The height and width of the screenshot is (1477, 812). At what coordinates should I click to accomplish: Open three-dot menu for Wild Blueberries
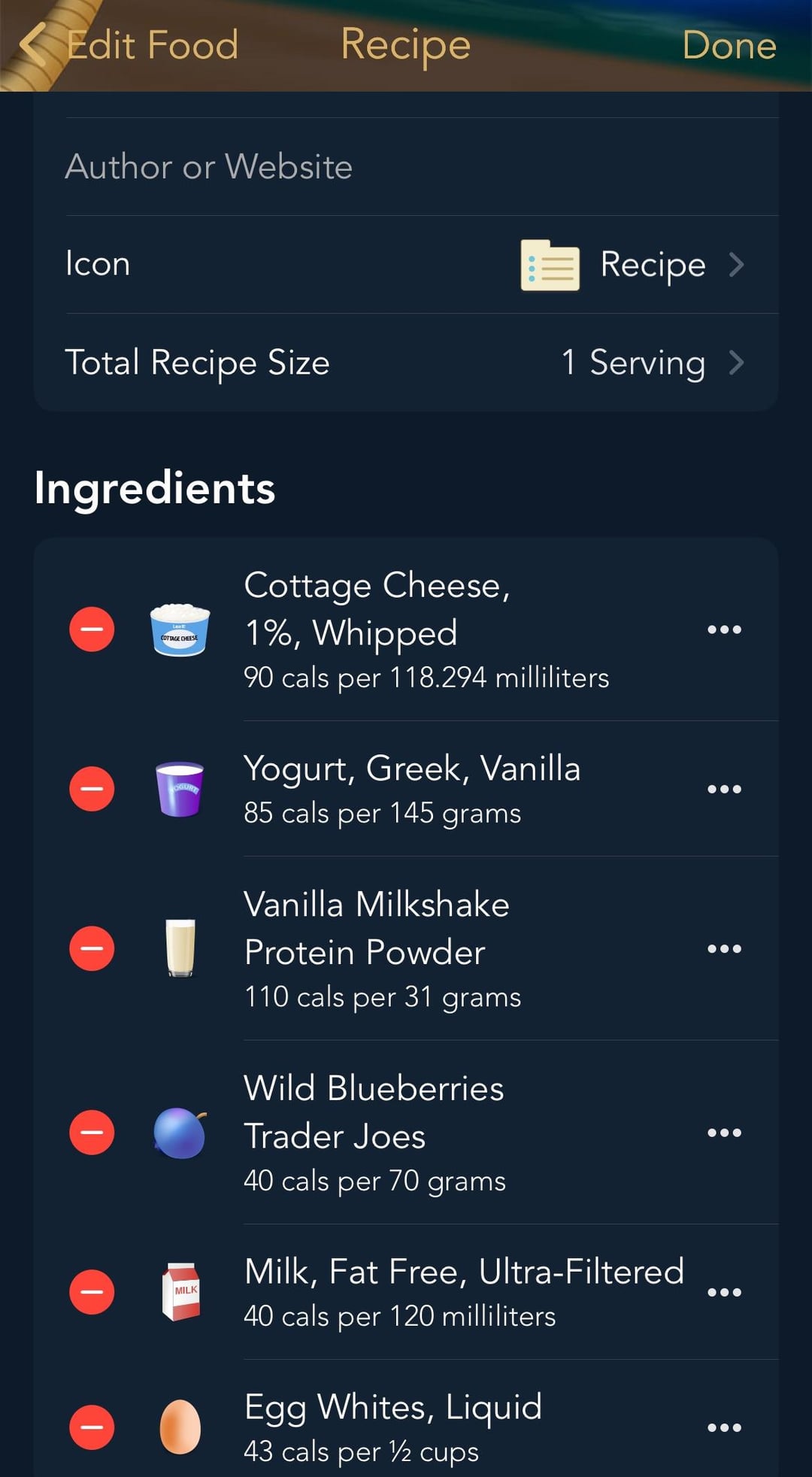pyautogui.click(x=724, y=1132)
